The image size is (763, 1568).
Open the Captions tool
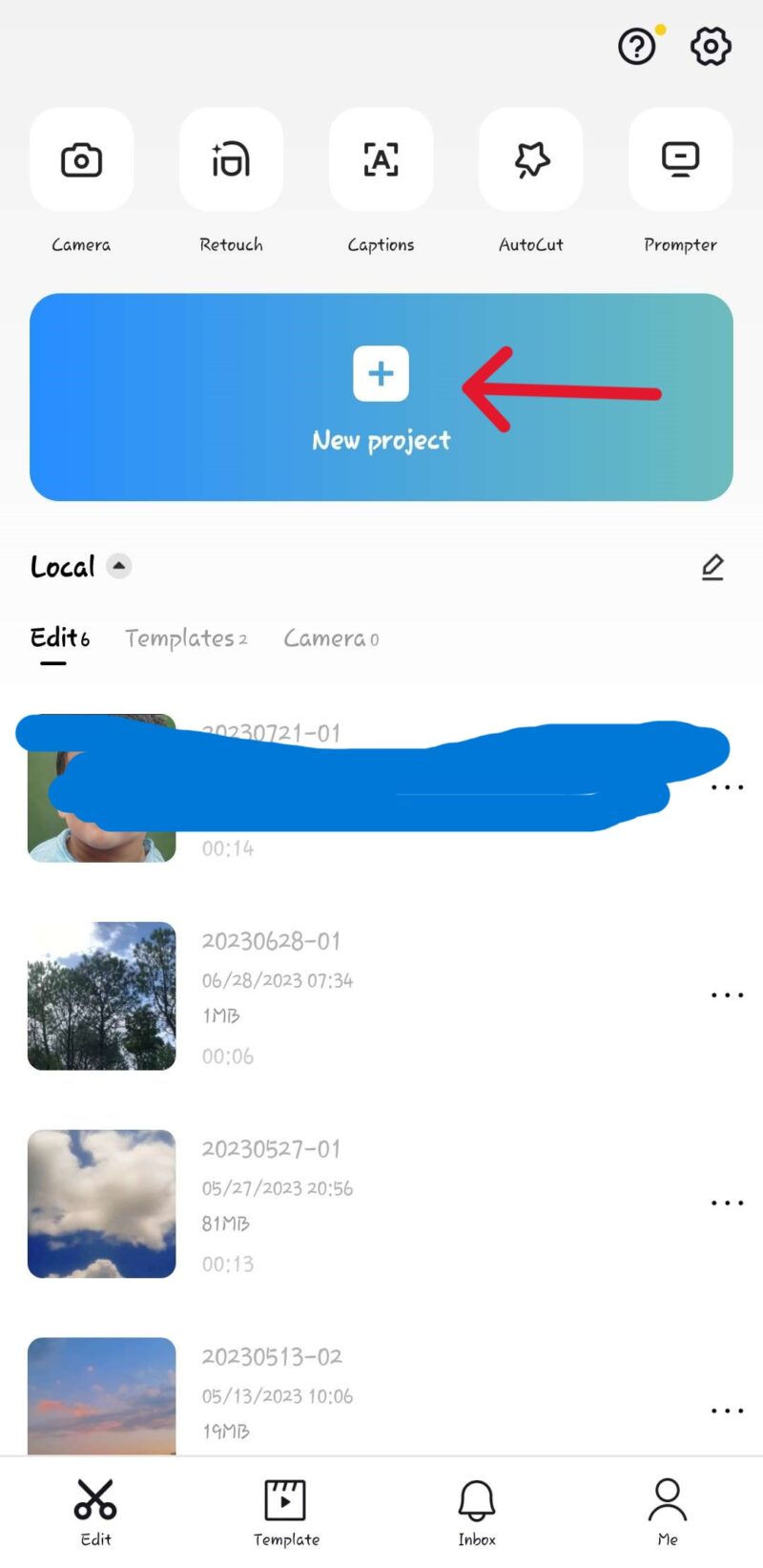pos(381,160)
